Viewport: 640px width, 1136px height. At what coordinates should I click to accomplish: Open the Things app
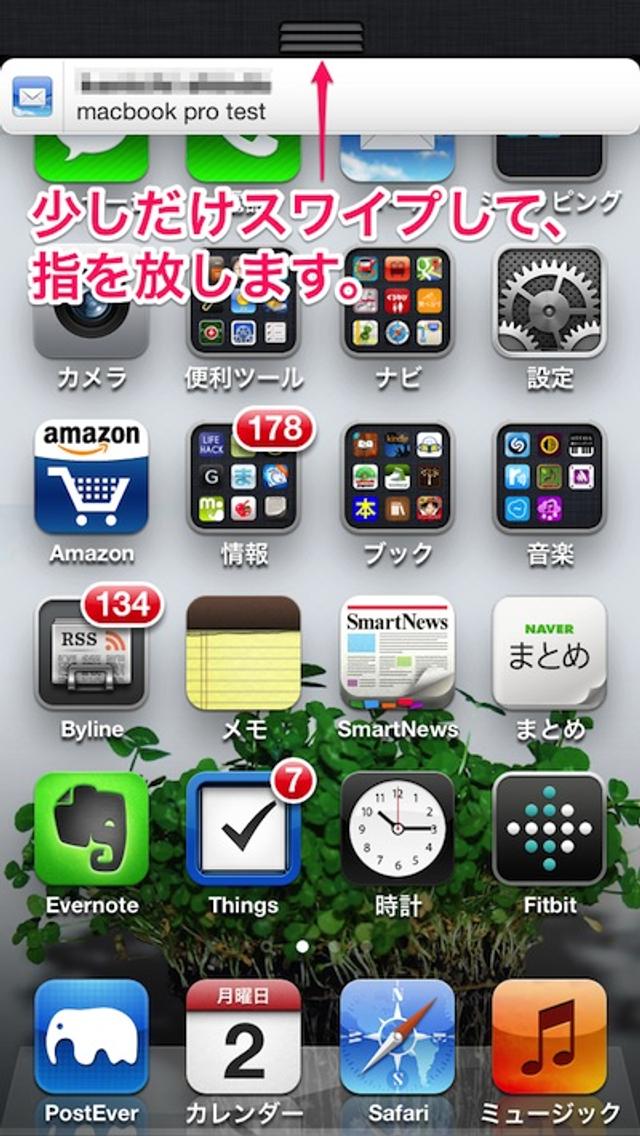point(243,828)
